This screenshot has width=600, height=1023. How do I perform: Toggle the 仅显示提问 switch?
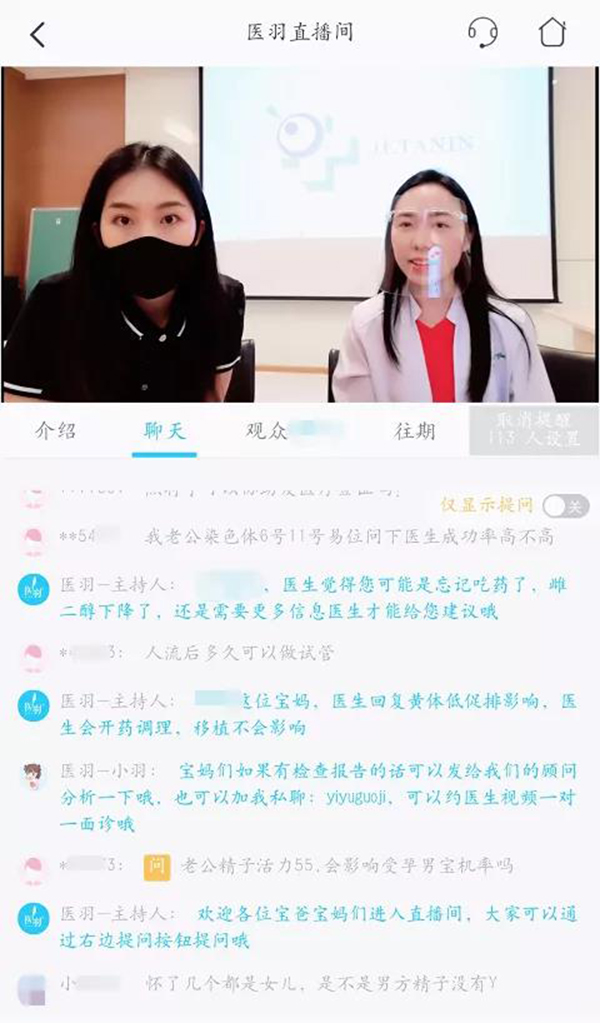coord(565,506)
